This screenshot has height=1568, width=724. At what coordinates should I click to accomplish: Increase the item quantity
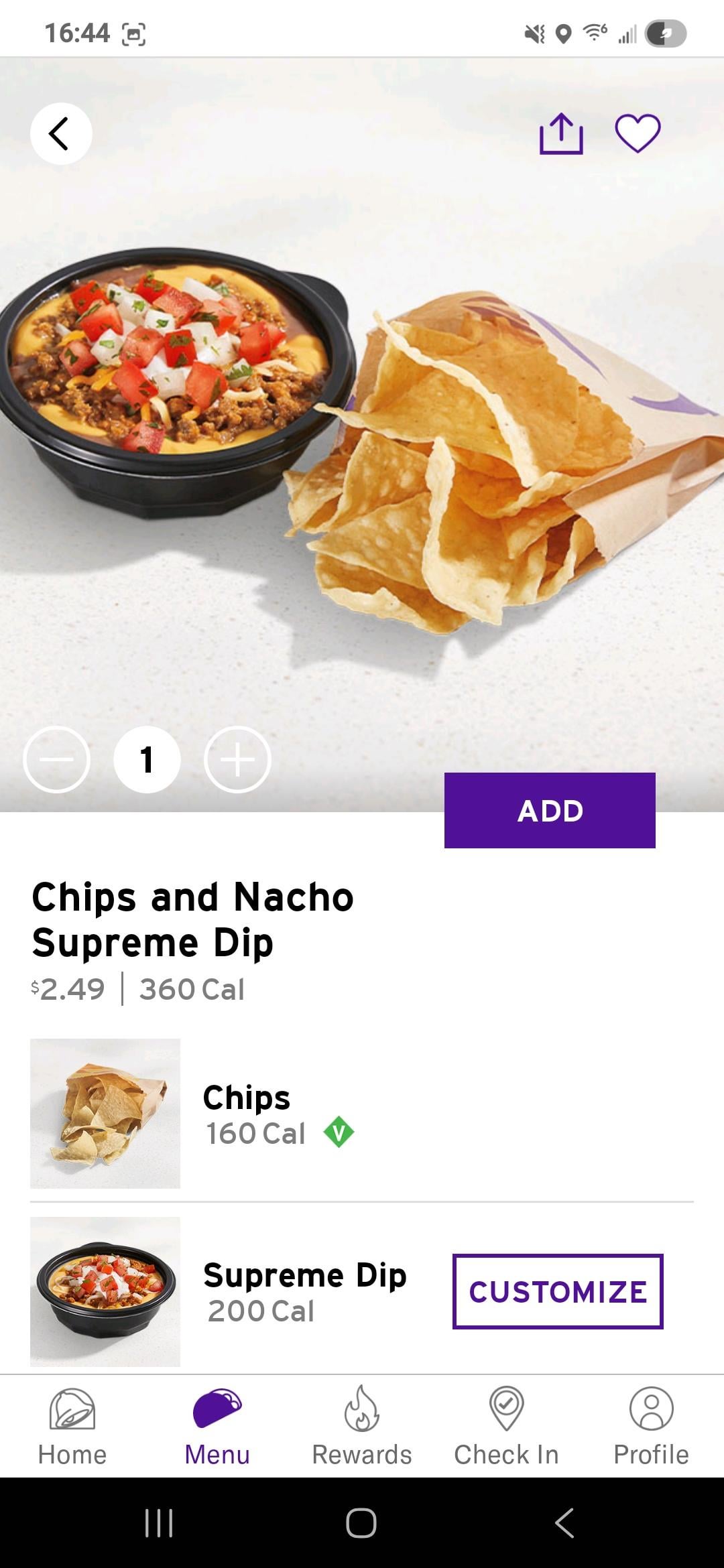coord(237,760)
